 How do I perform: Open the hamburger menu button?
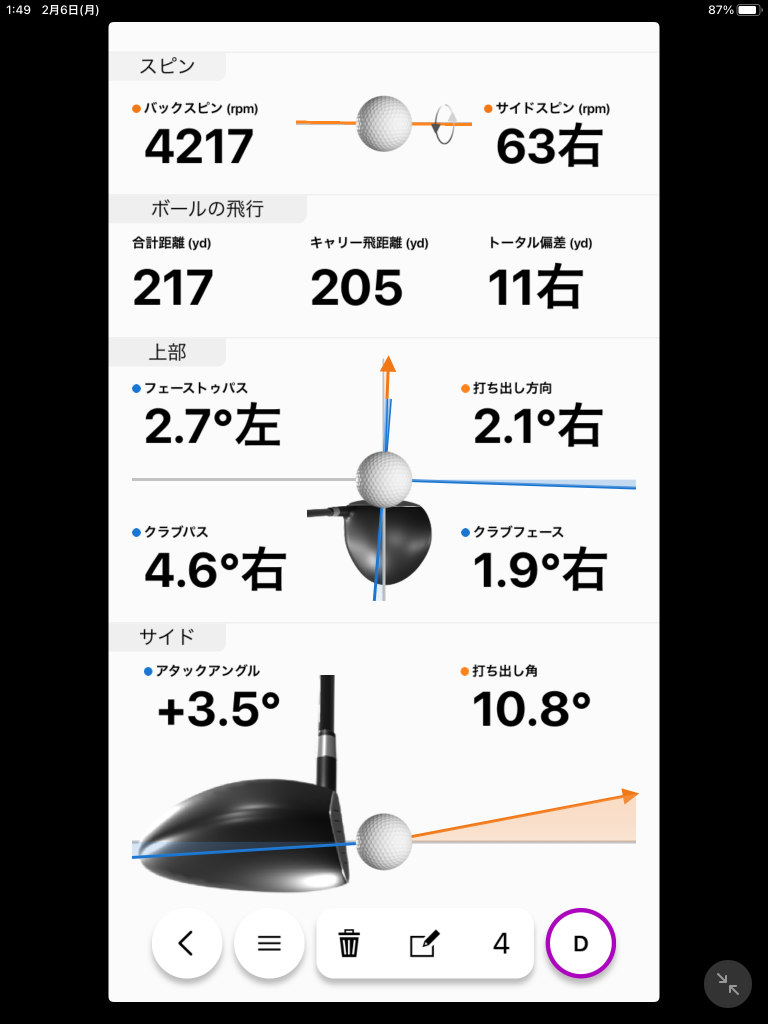click(269, 943)
